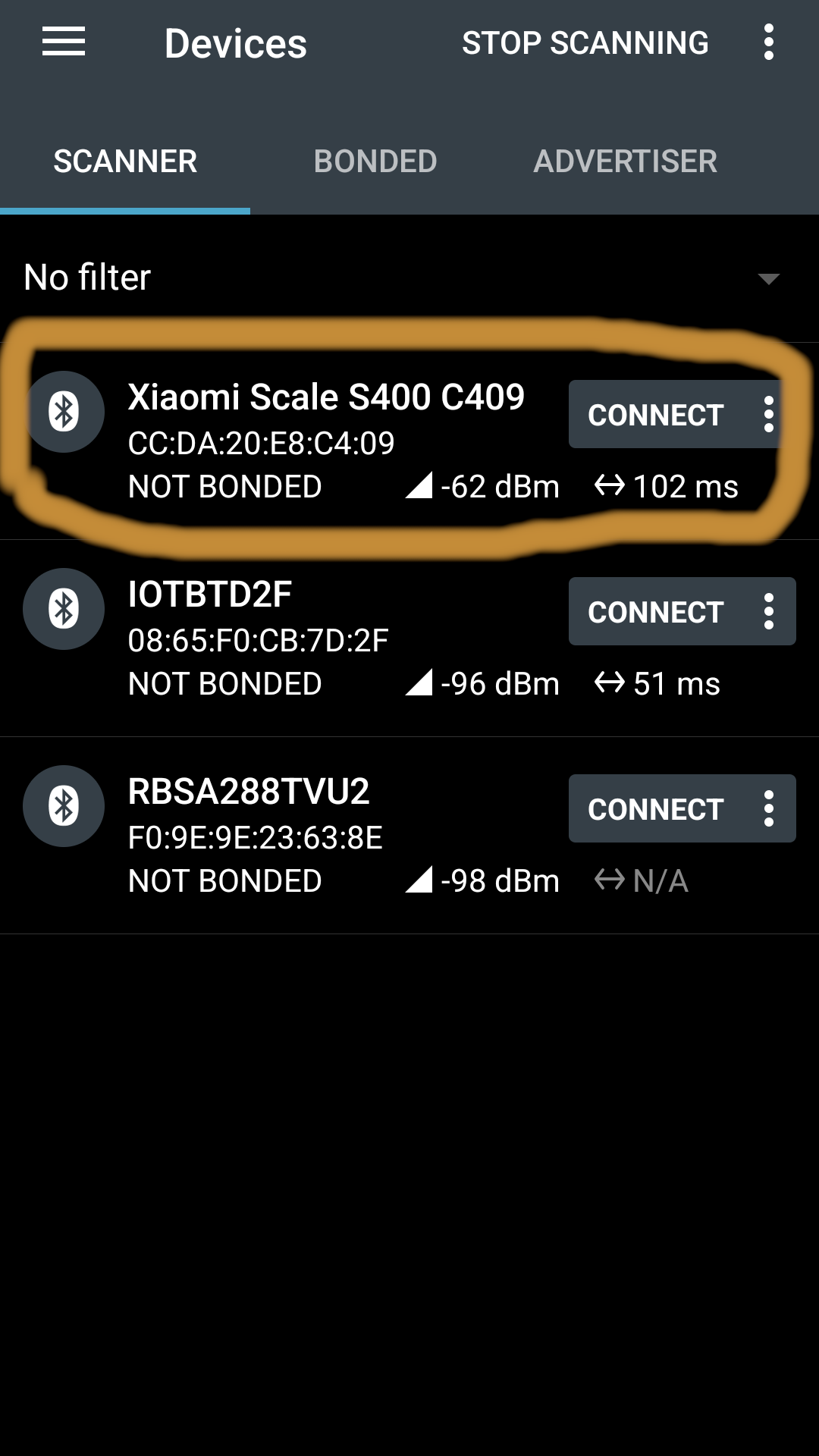819x1456 pixels.
Task: Tap STOP SCANNING to halt device discovery
Action: [x=586, y=43]
